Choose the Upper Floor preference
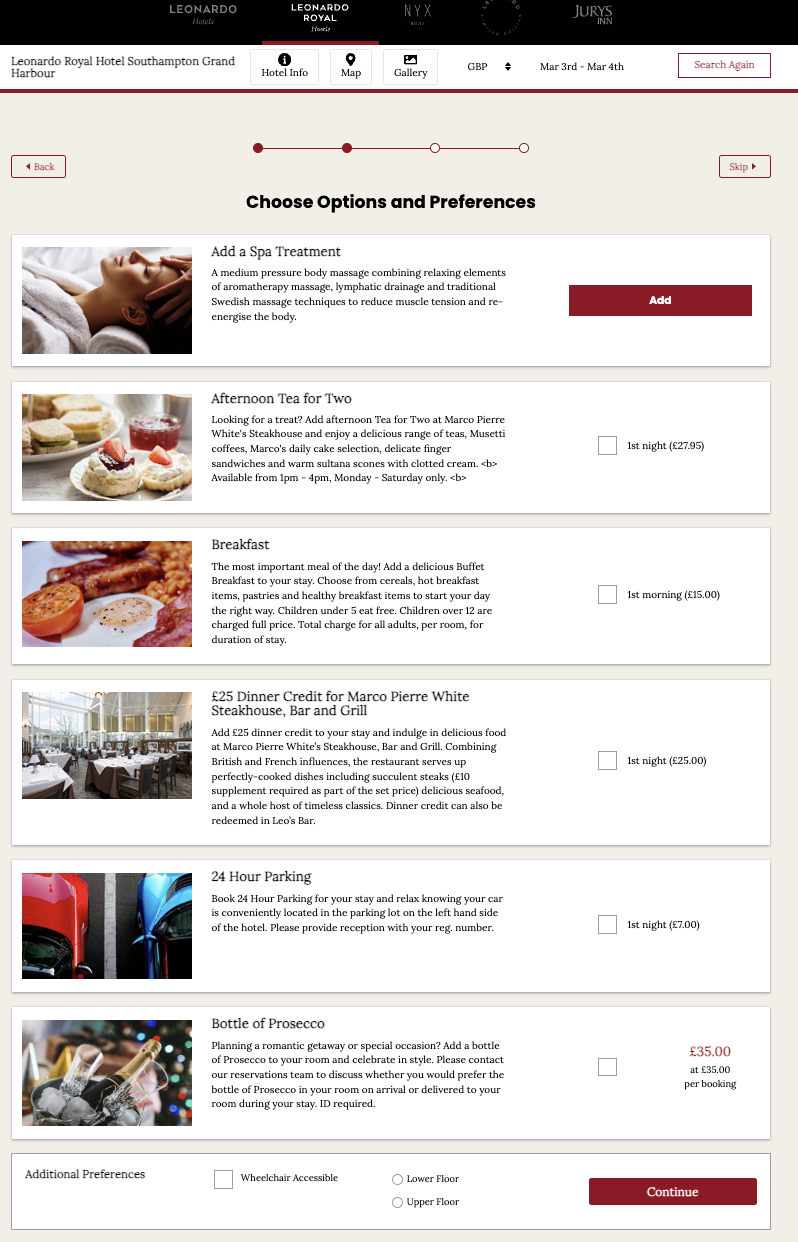This screenshot has width=798, height=1242. [398, 1202]
